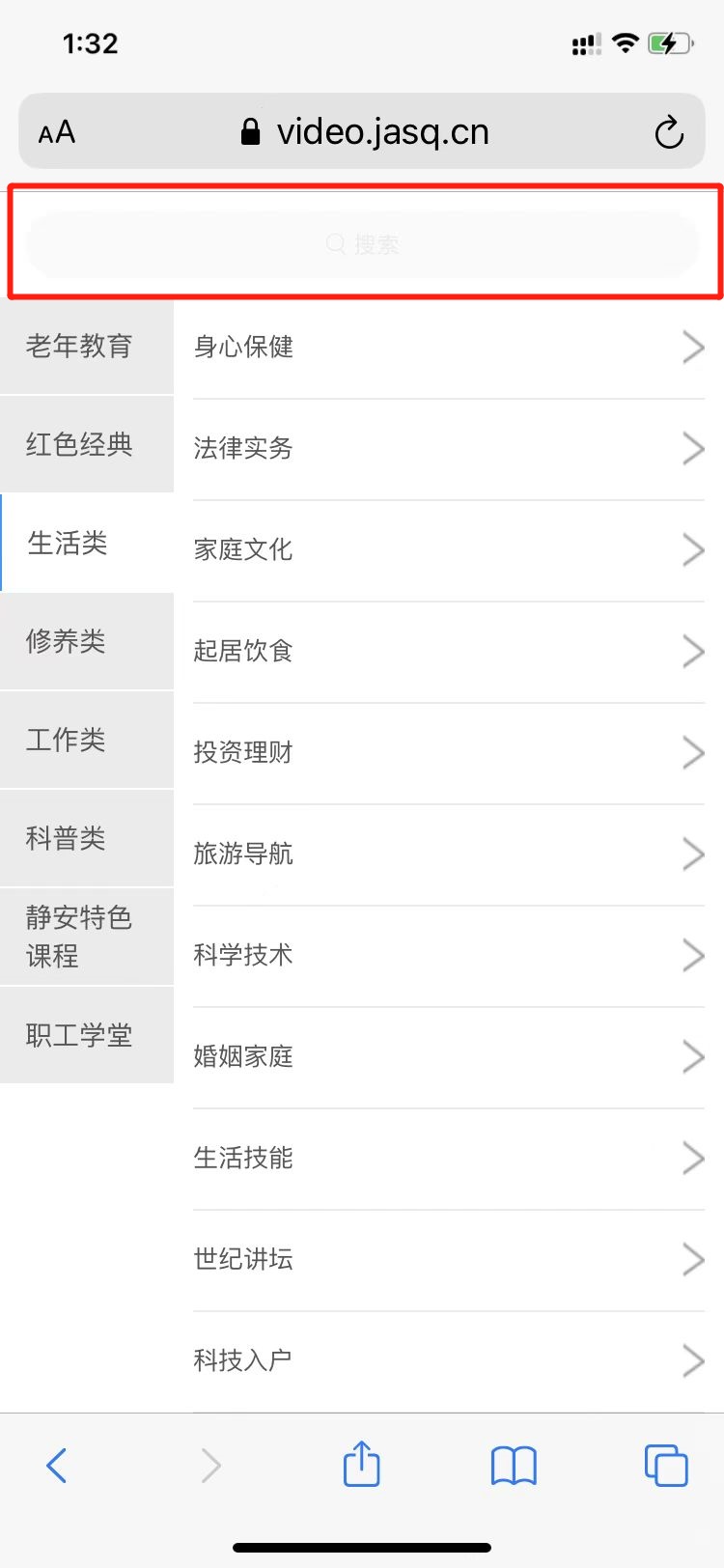Screen dimensions: 724x1568
Task: Open the 职工学堂 category
Action: click(85, 1035)
